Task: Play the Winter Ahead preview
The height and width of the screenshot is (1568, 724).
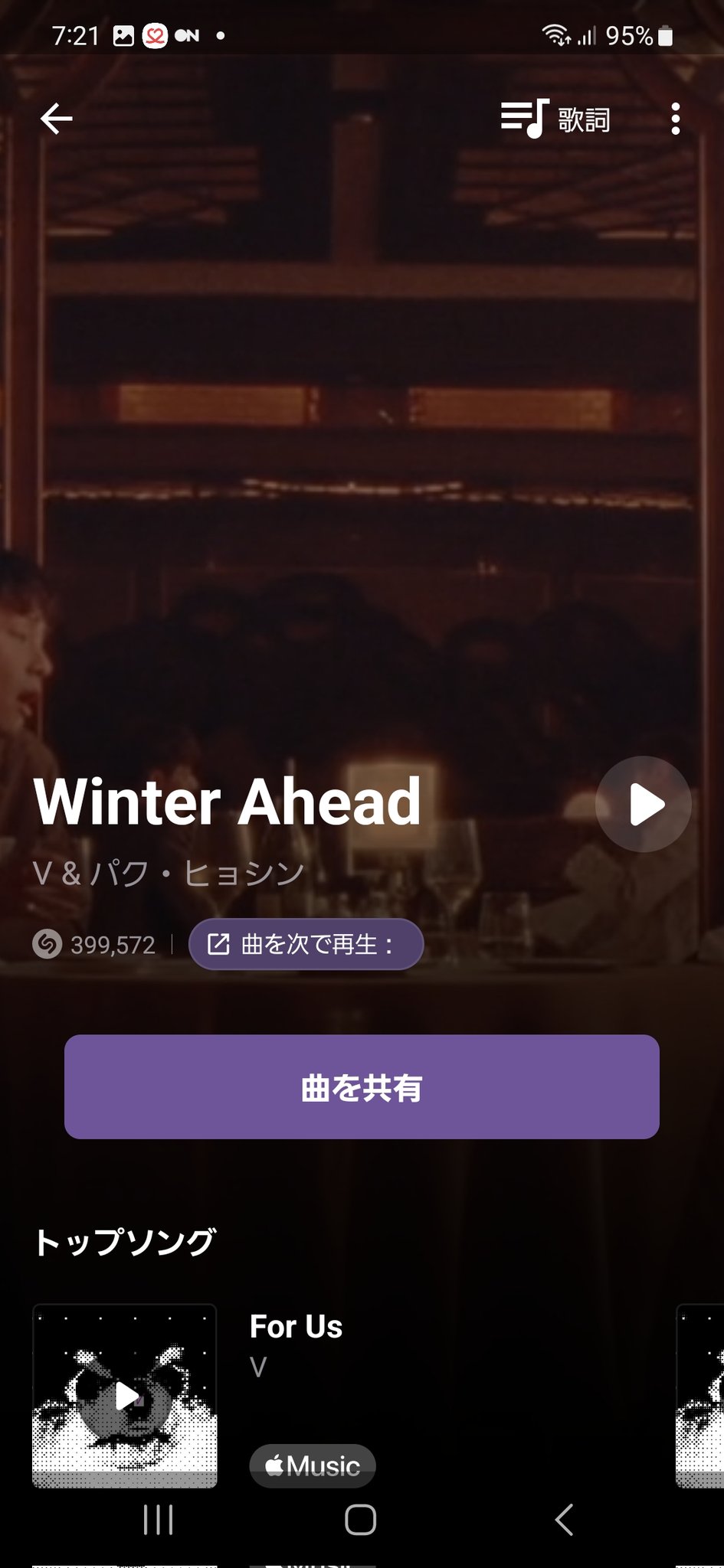Action: [644, 805]
